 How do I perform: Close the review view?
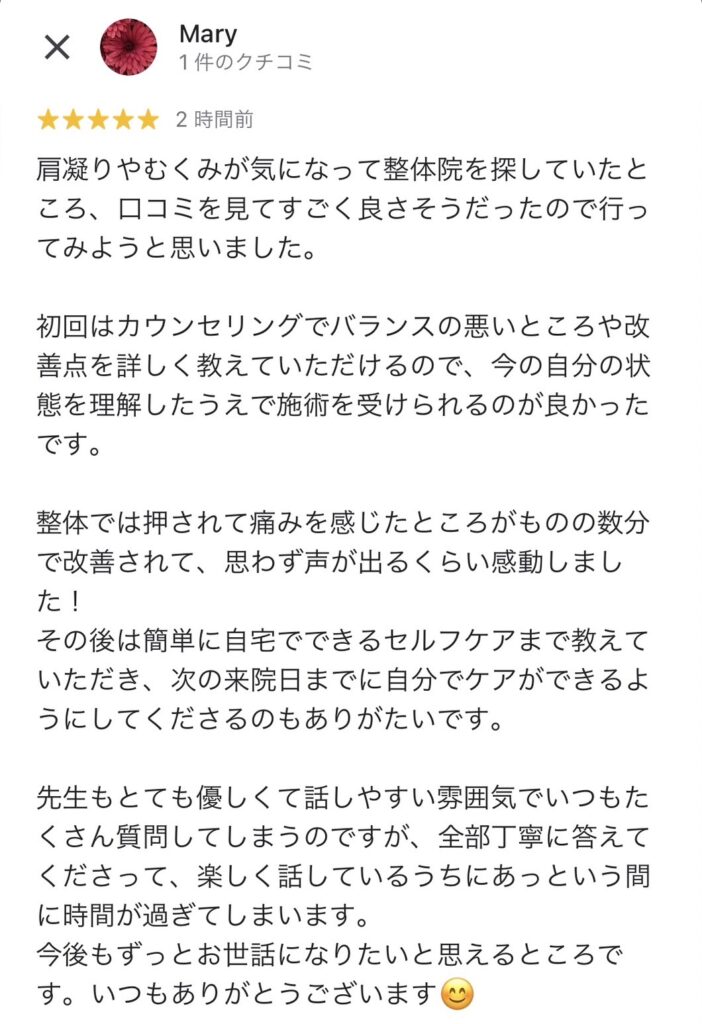(x=58, y=47)
